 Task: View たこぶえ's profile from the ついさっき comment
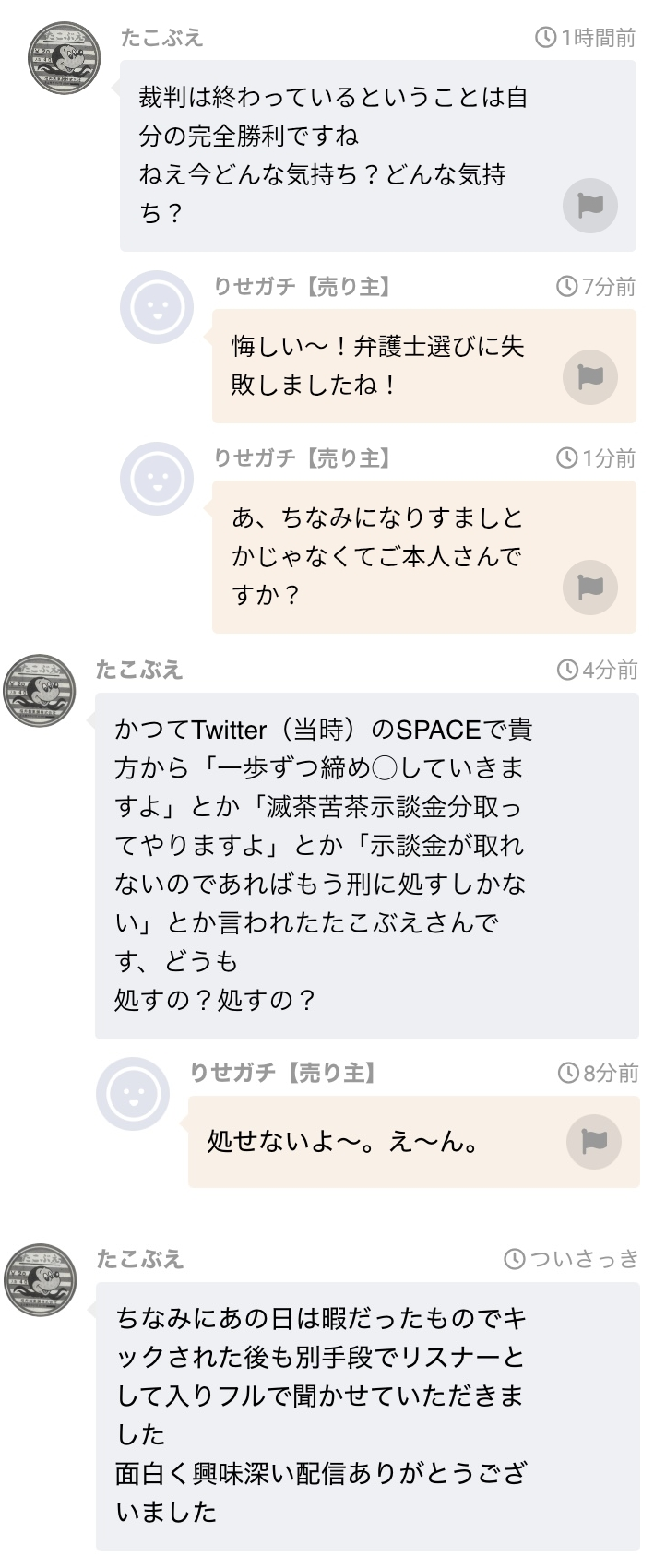(x=40, y=1278)
